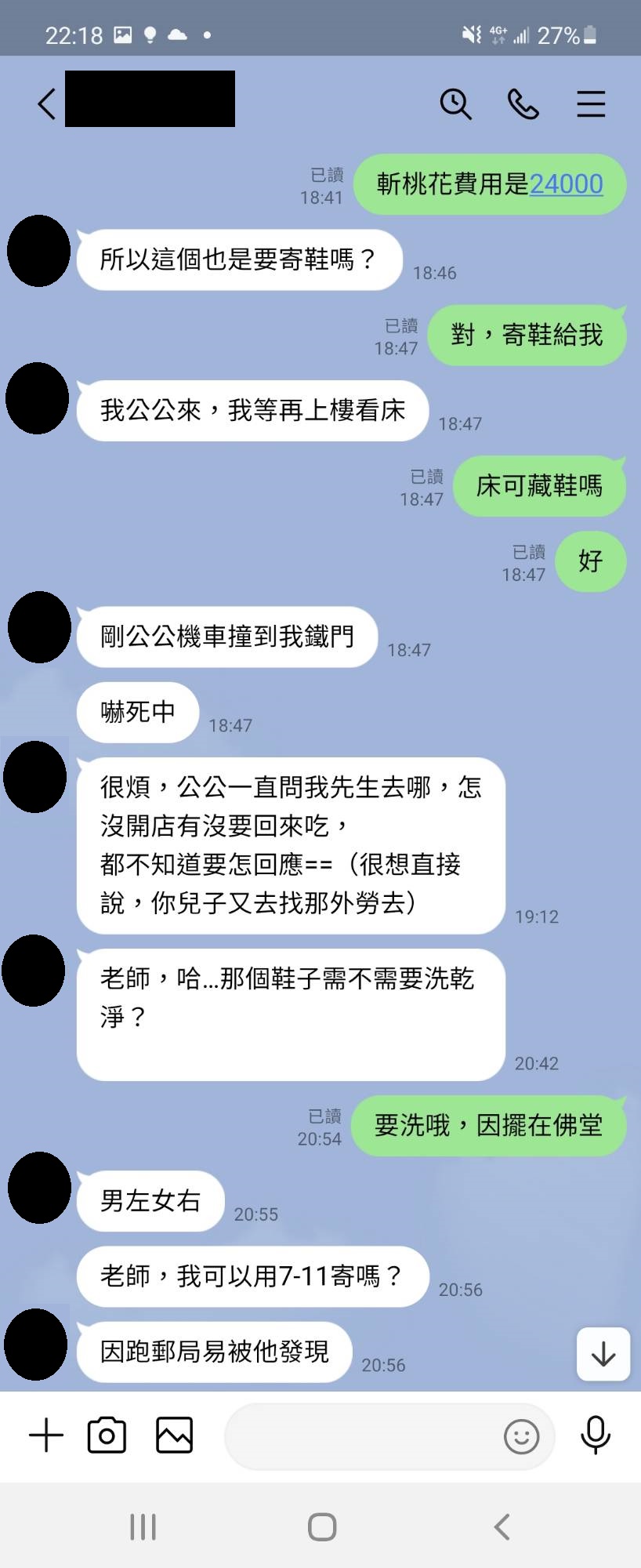Open sender's avatar next to 所以這個也是要寄鞋嗎
641x1568 pixels.
[x=38, y=251]
